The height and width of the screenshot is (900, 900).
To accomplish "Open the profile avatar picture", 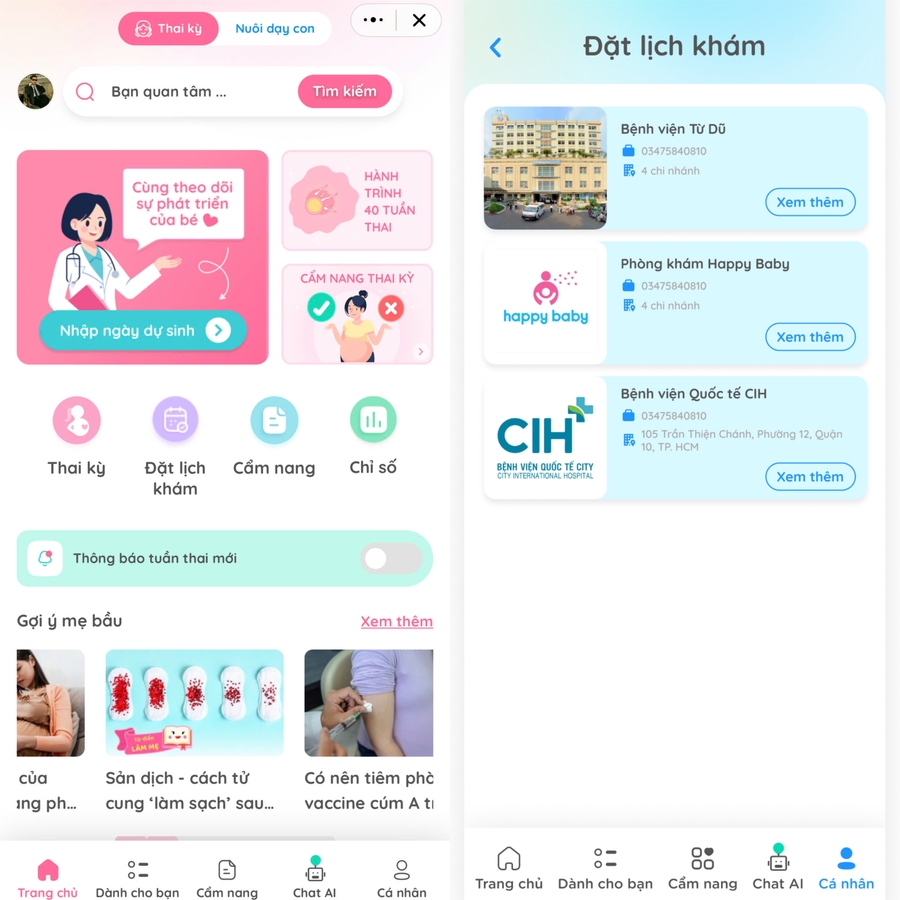I will (x=36, y=91).
